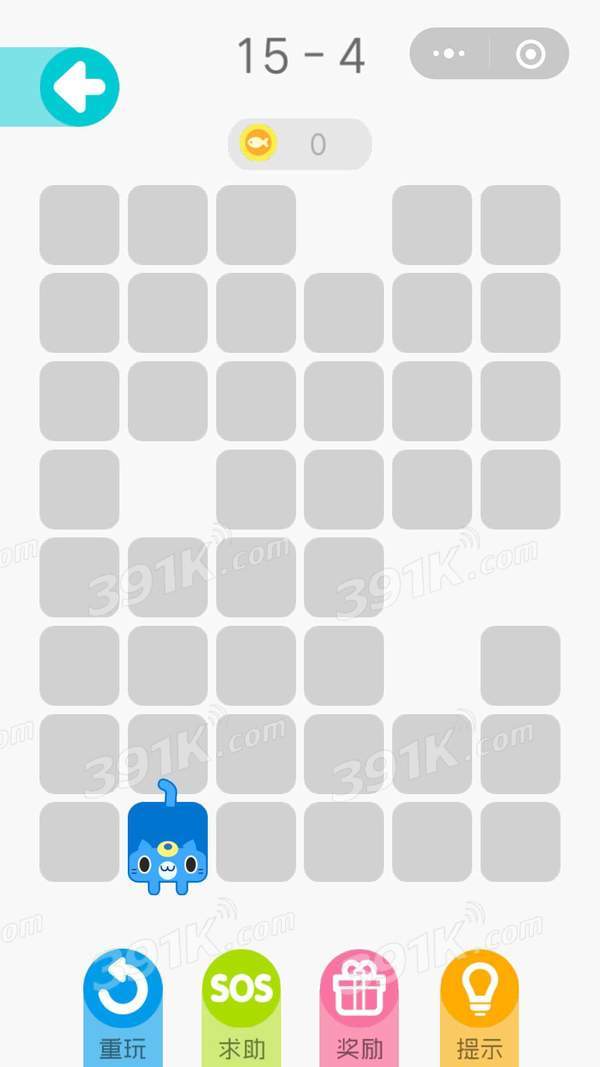Open the fish coin counter pill
The width and height of the screenshot is (600, 1067).
[300, 144]
